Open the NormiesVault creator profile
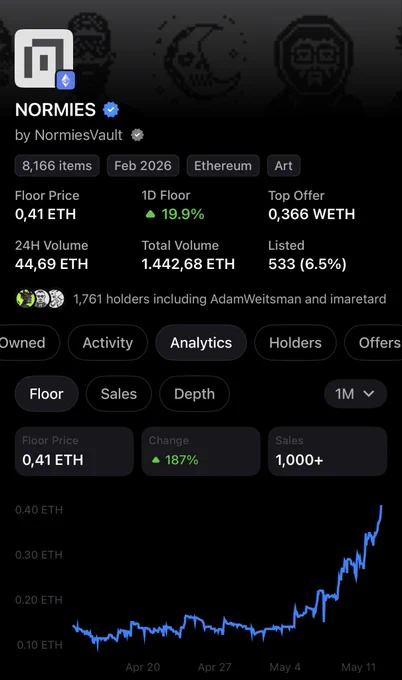 (x=78, y=135)
